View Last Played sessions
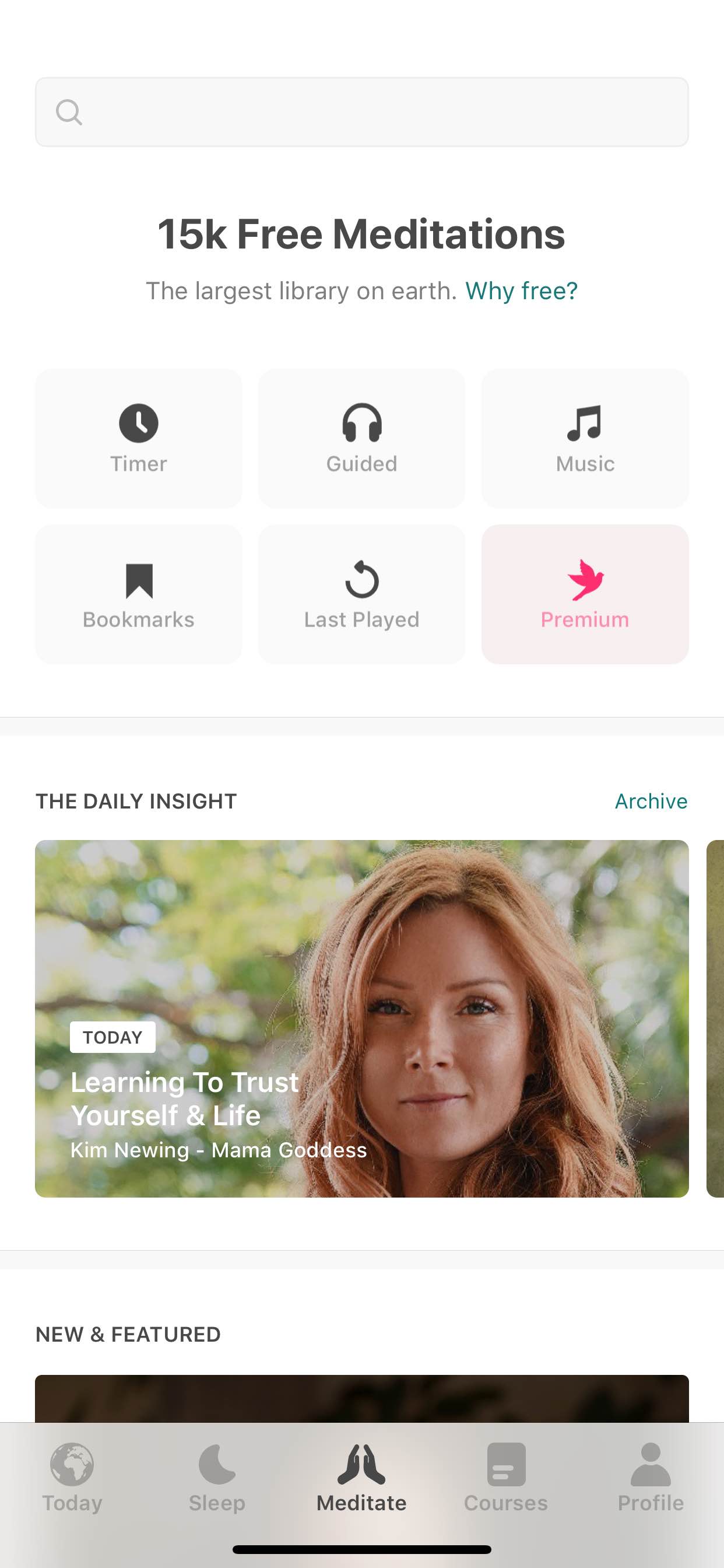Image resolution: width=724 pixels, height=1568 pixels. coord(361,594)
